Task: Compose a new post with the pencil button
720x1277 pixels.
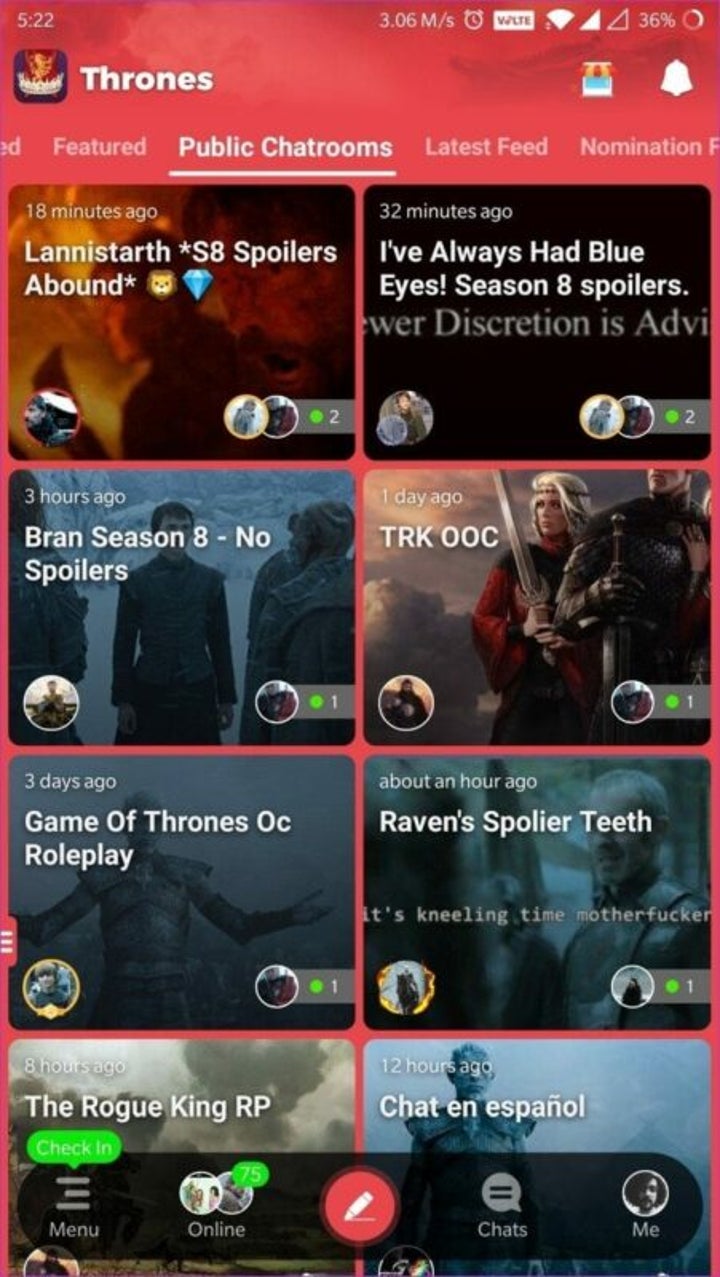Action: point(359,1208)
